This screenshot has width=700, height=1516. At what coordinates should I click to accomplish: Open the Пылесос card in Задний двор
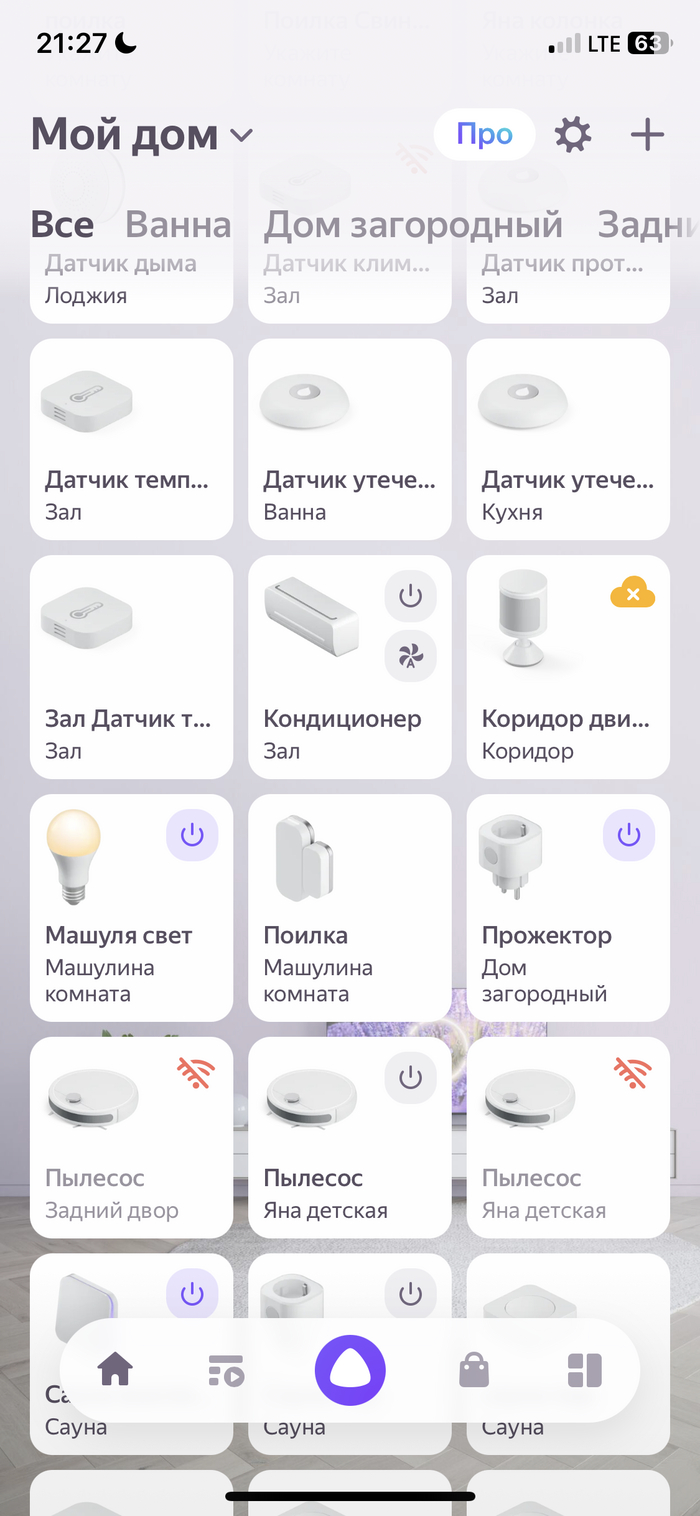pos(131,1137)
